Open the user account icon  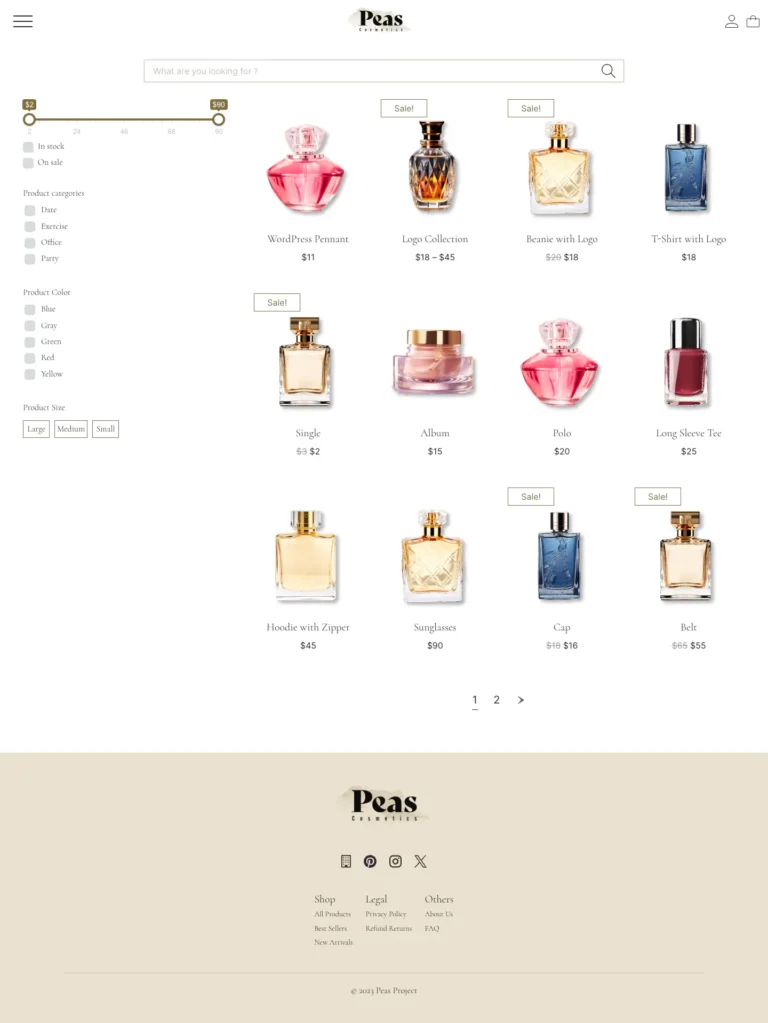(731, 21)
